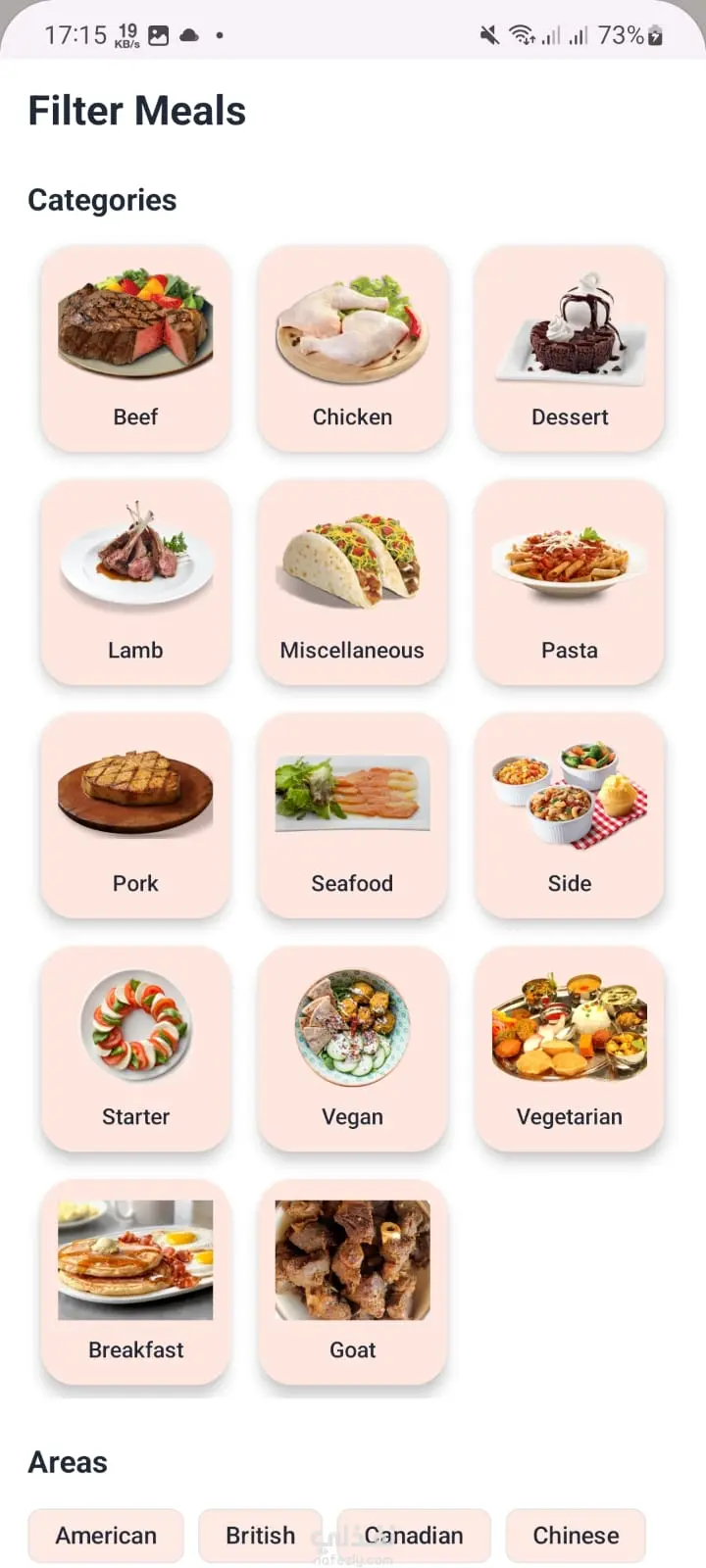This screenshot has height=1568, width=706.
Task: Open the Chicken category
Action: pos(352,349)
